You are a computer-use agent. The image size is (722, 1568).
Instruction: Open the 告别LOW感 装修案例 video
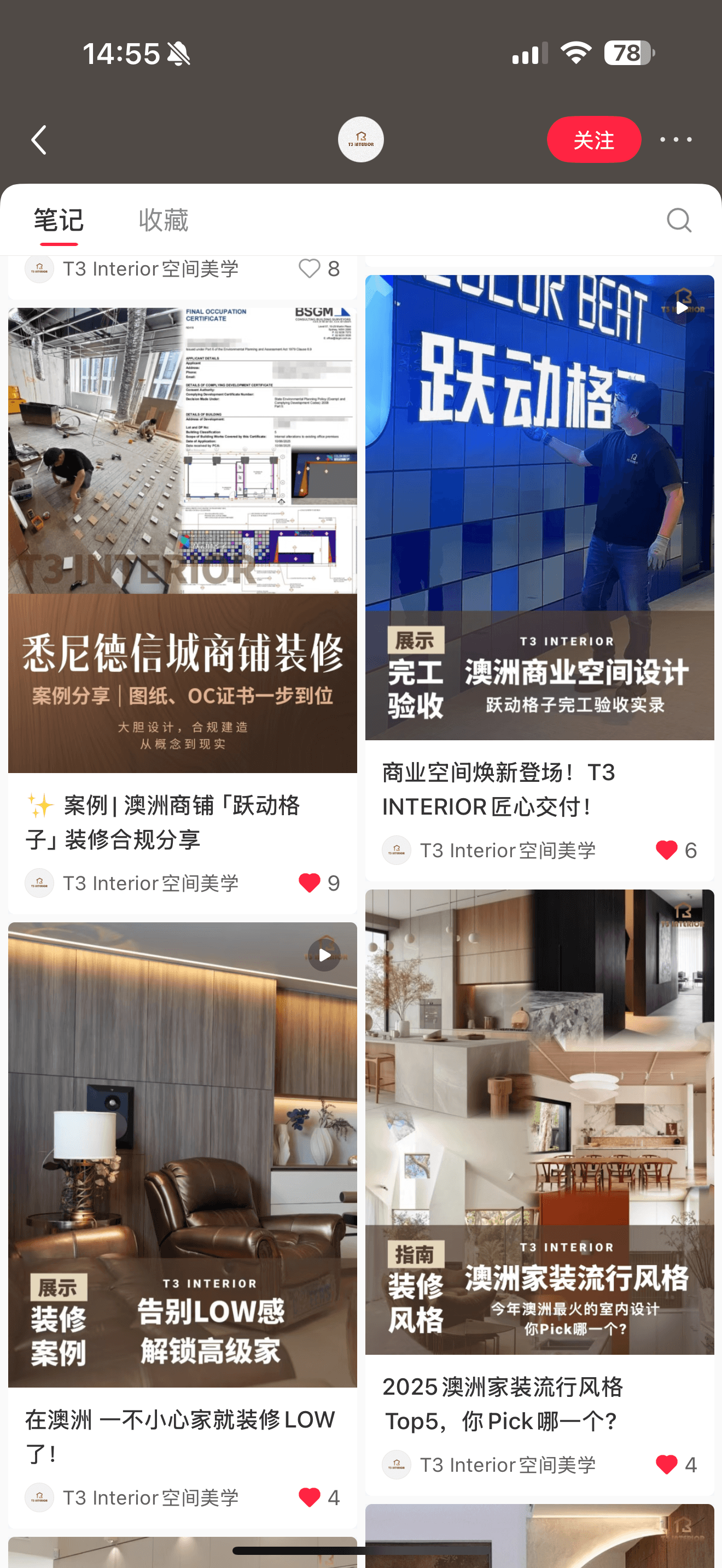coord(182,1154)
